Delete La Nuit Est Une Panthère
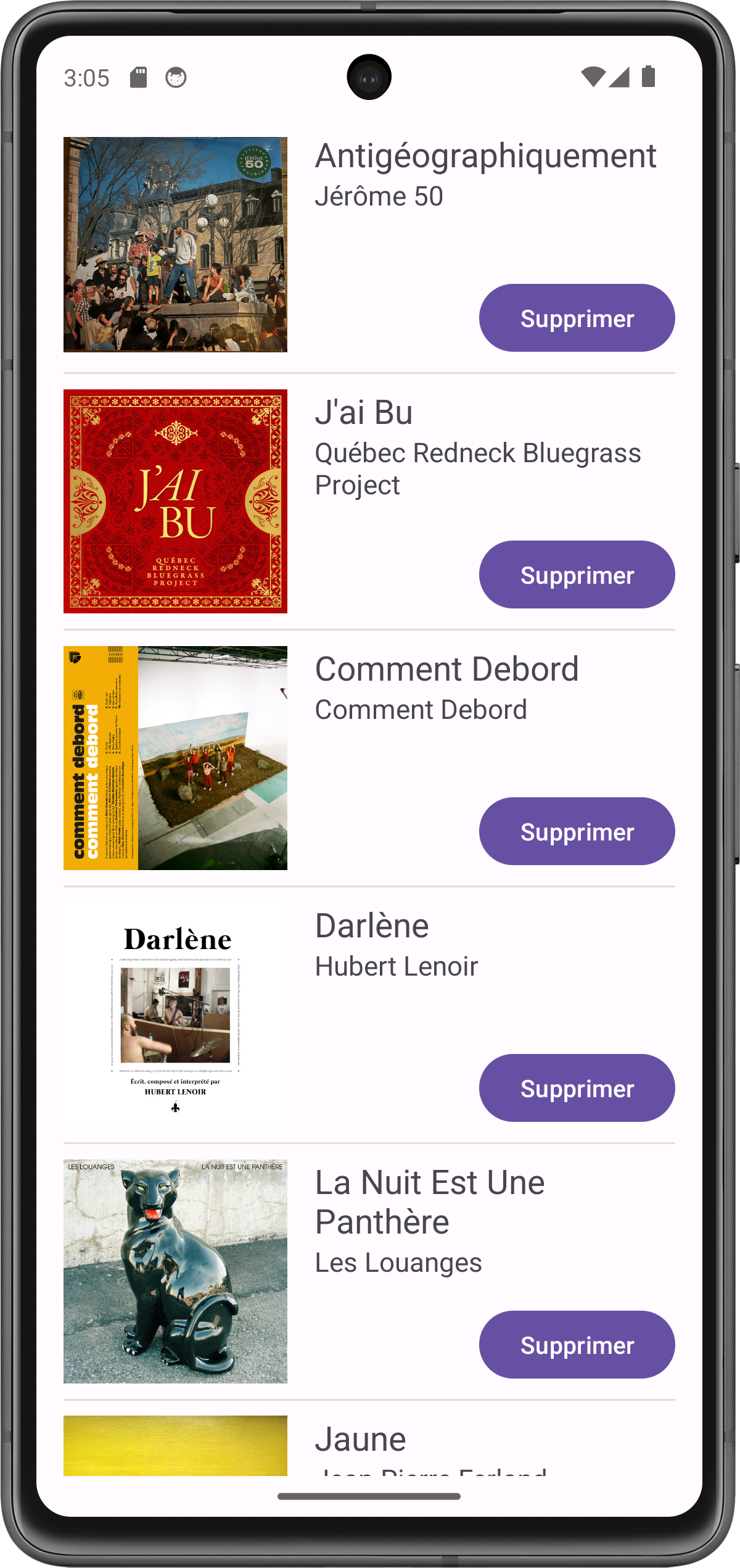740x1568 pixels. 577,1345
